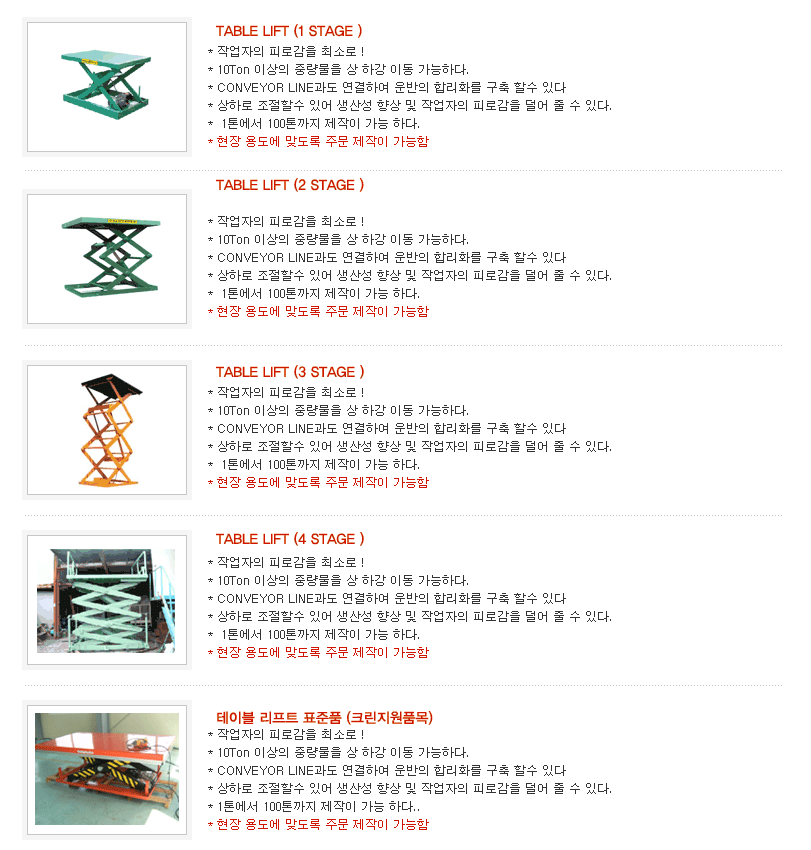Enlarge the TABLE LIFT (4 STAGE) photo

click(107, 600)
